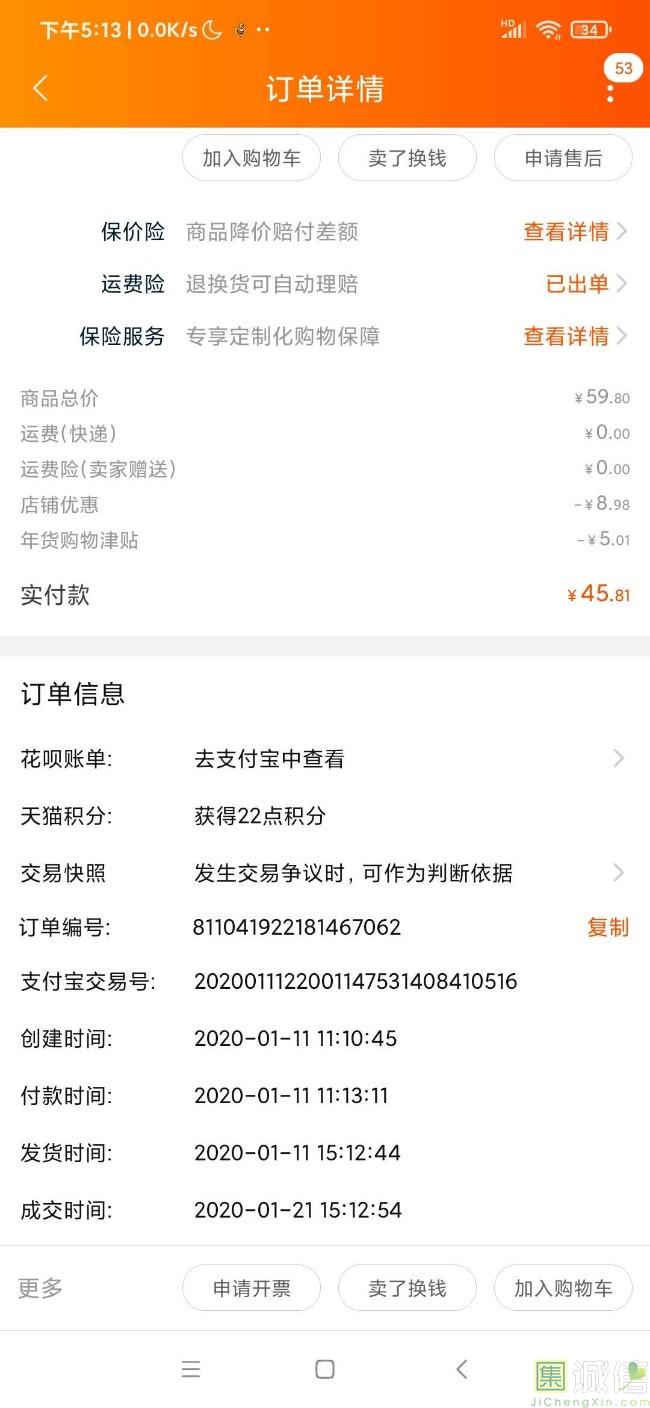View details of 保险服务
The width and height of the screenshot is (650, 1408).
pos(575,336)
